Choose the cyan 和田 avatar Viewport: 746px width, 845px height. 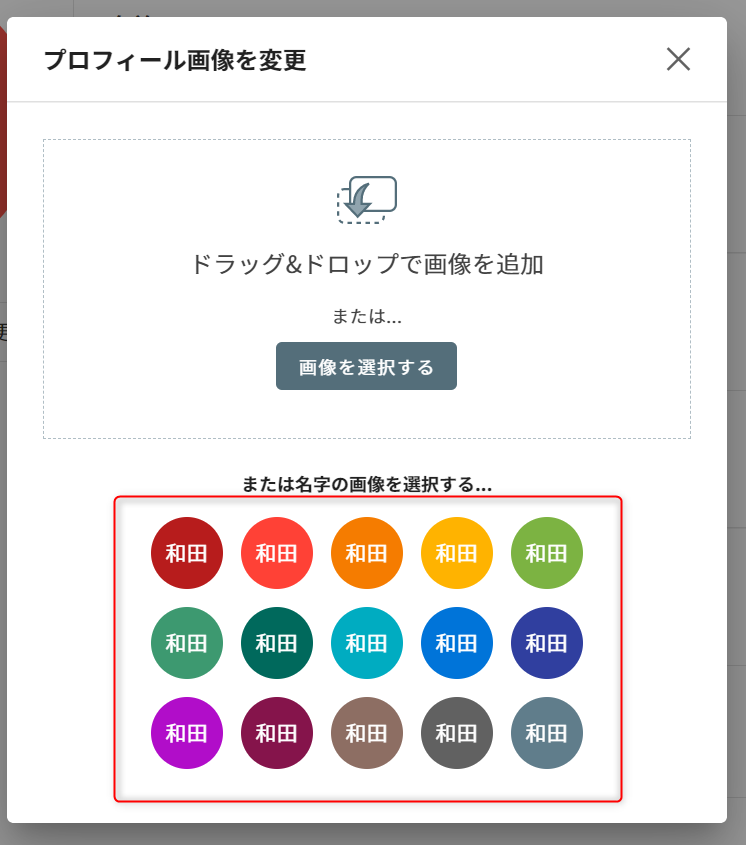pyautogui.click(x=367, y=643)
